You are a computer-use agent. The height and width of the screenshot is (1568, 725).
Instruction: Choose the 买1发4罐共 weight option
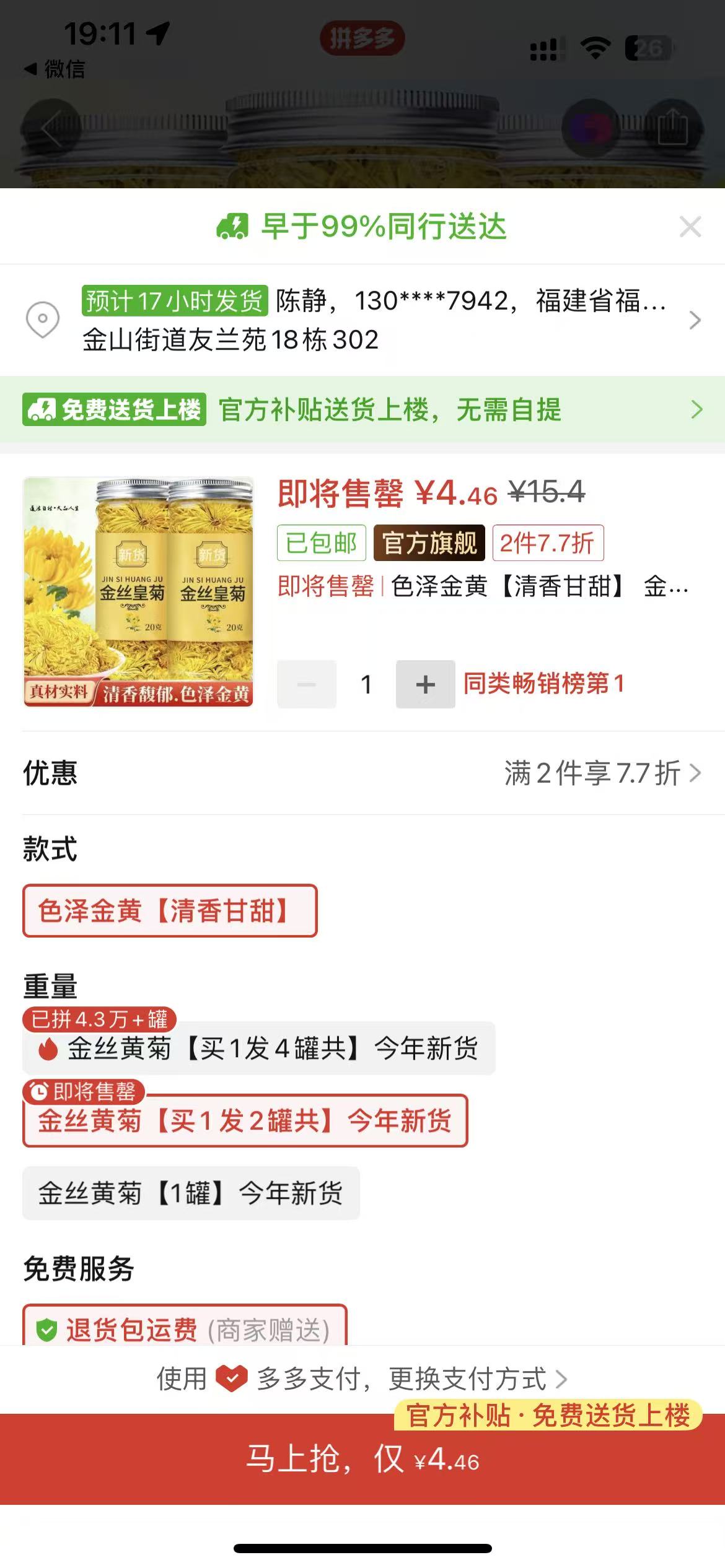click(x=259, y=1048)
